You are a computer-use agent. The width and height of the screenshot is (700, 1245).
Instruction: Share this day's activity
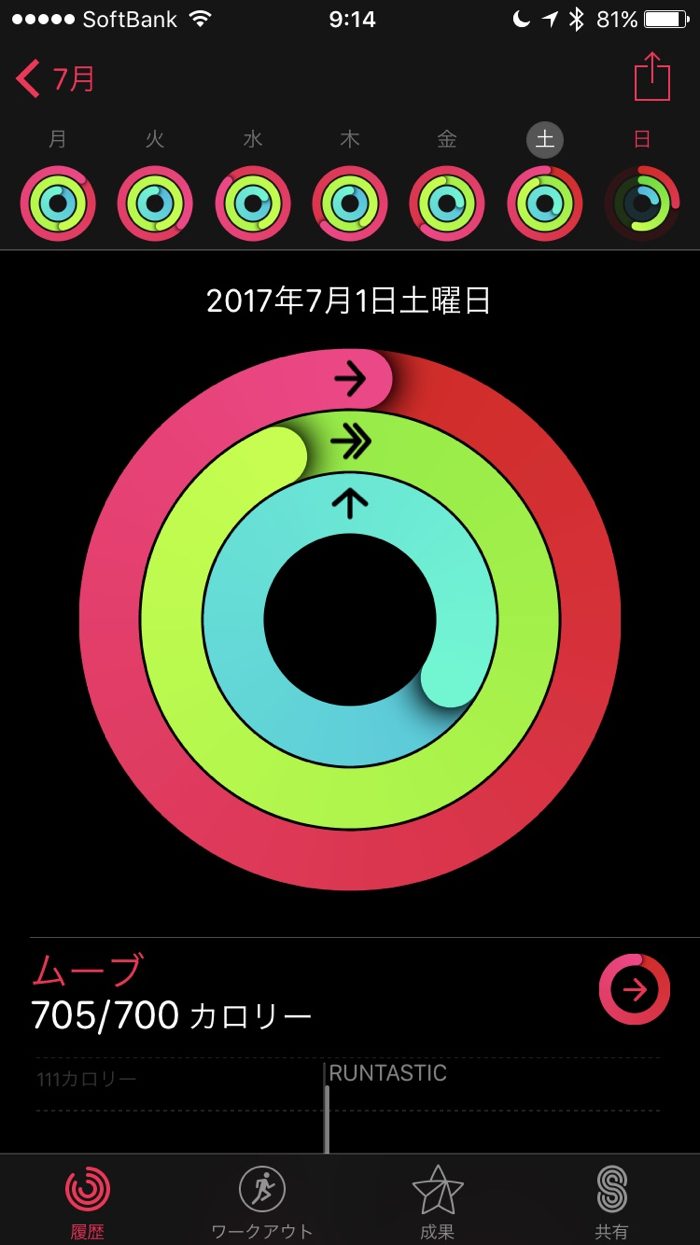(651, 77)
